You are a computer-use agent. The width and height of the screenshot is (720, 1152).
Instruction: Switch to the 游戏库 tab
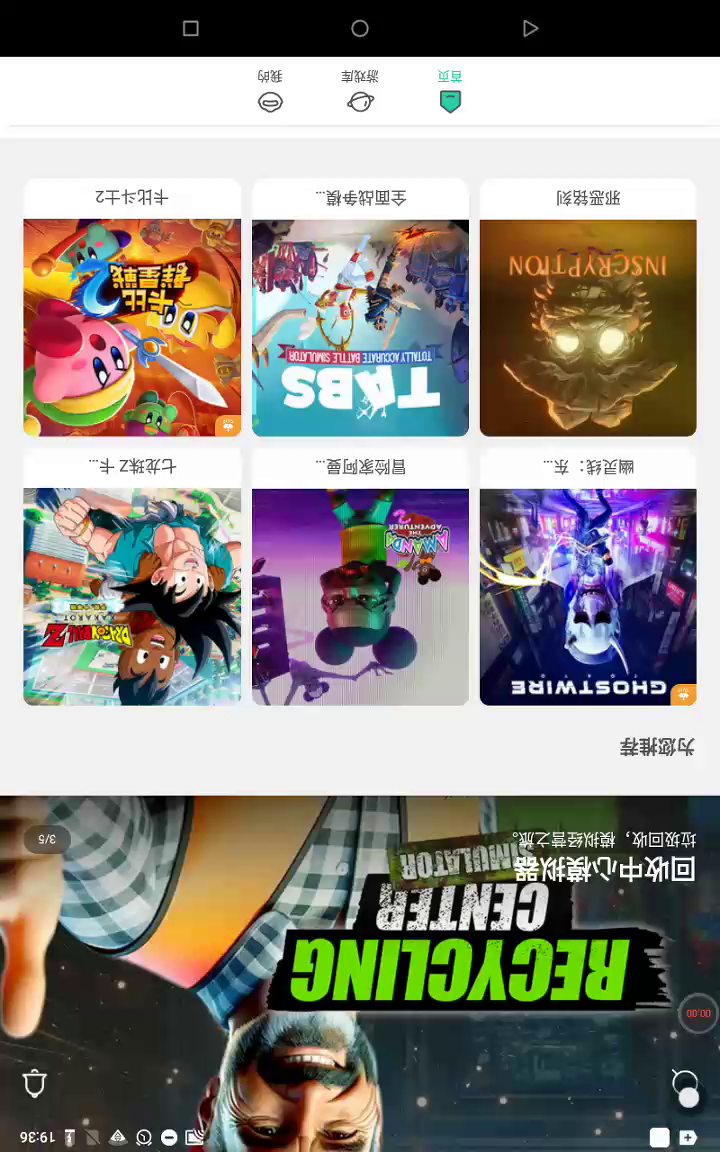[360, 92]
